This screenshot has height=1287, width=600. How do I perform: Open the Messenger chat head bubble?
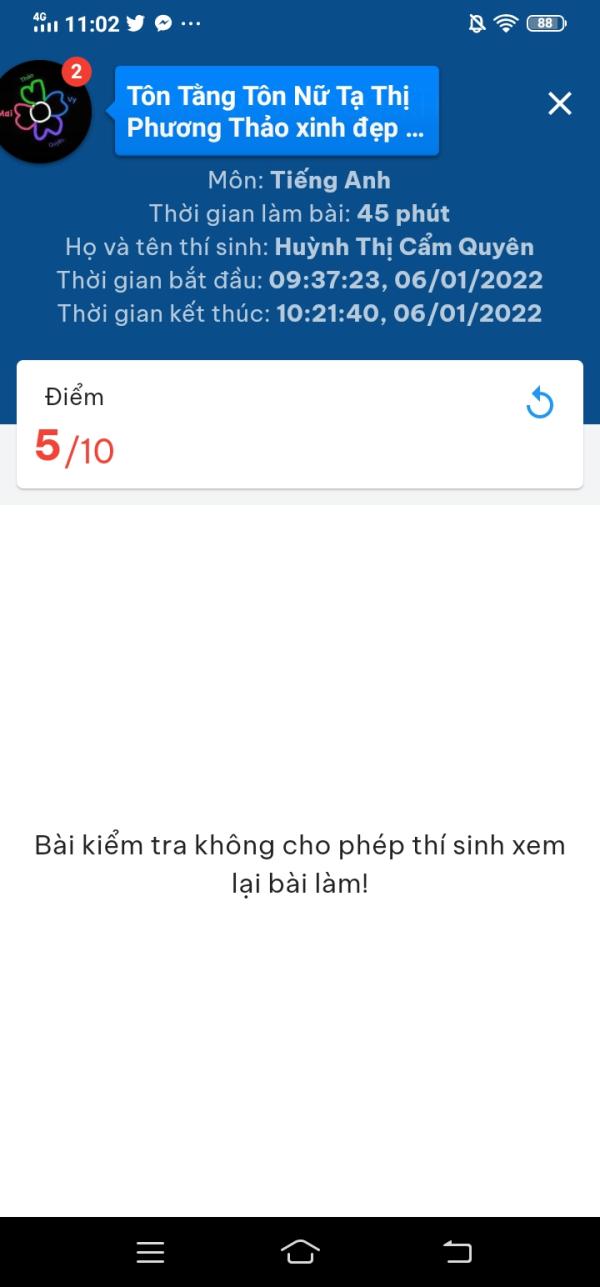coord(43,111)
